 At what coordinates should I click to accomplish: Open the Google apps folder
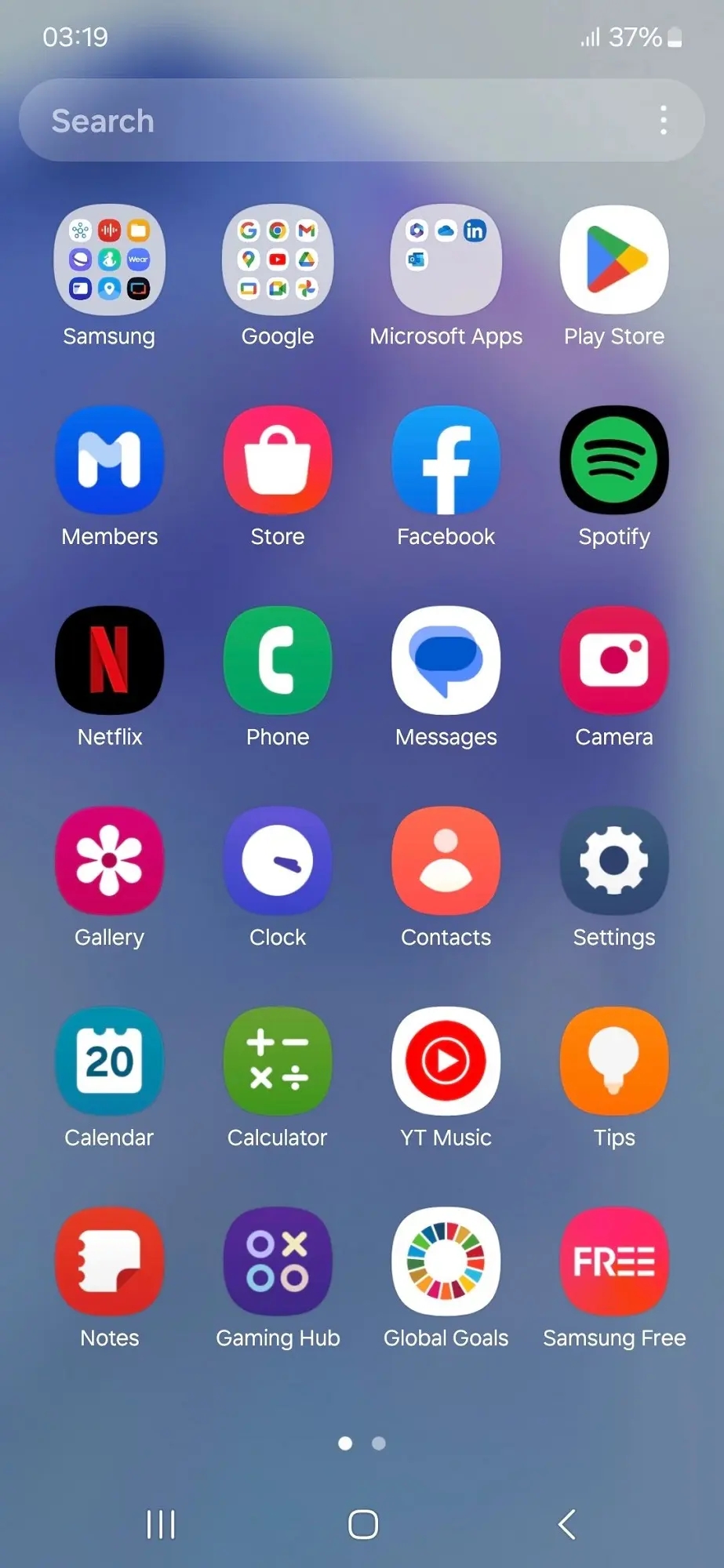[278, 260]
